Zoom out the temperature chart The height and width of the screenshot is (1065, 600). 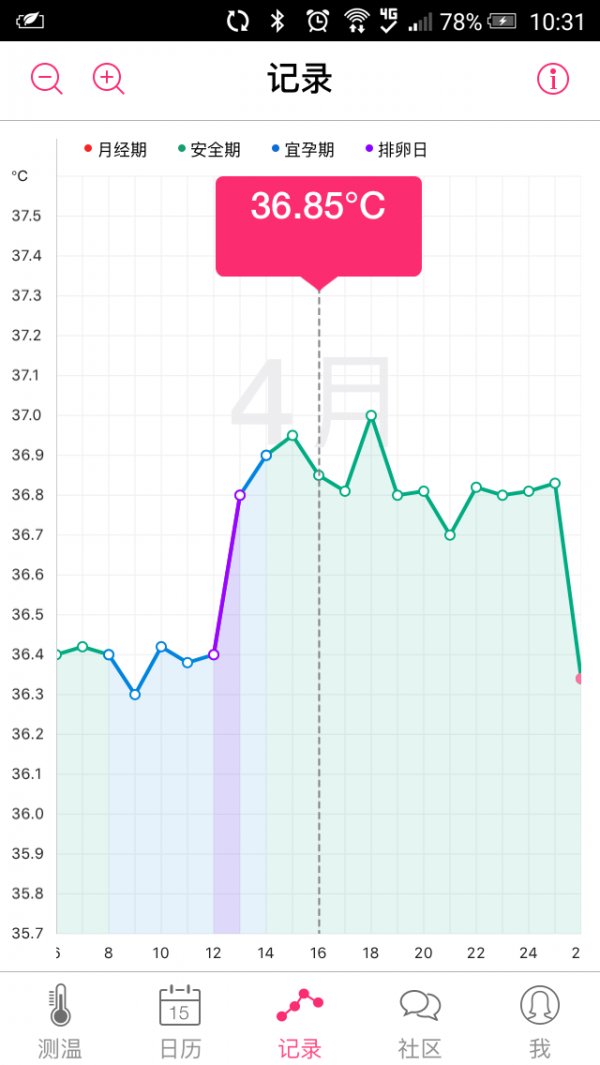coord(46,78)
